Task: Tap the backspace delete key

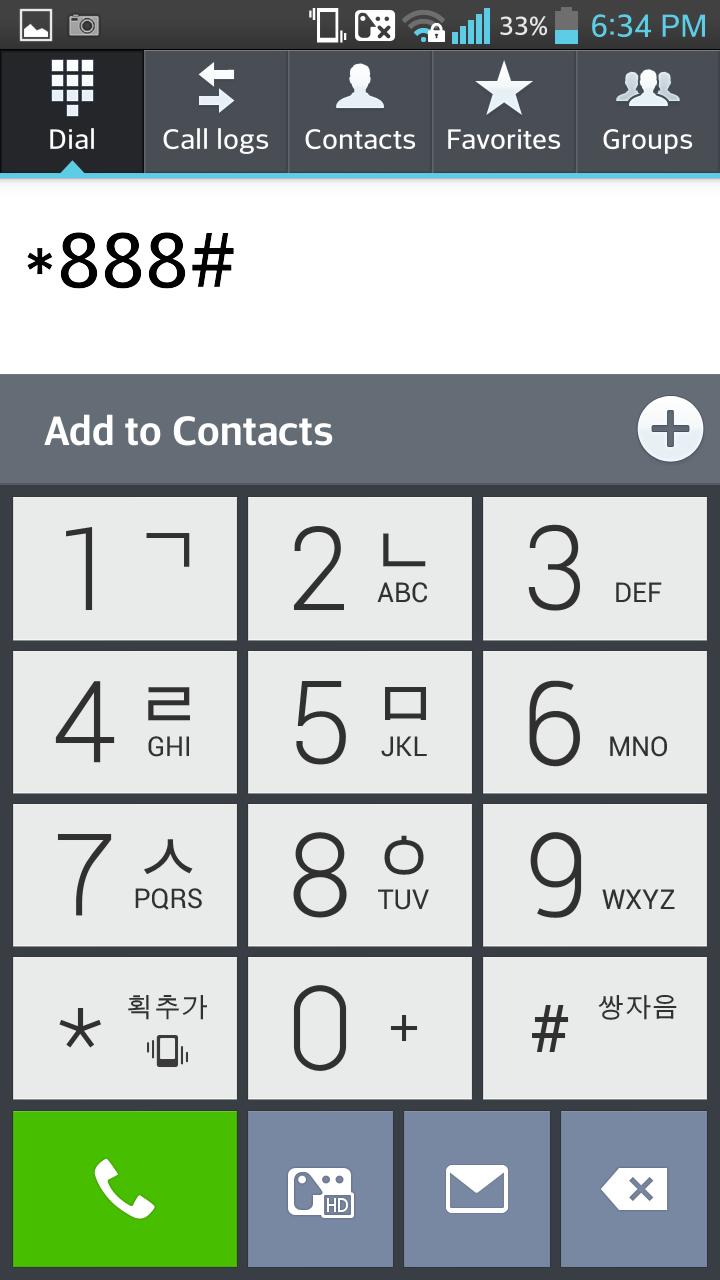Action: click(632, 1187)
